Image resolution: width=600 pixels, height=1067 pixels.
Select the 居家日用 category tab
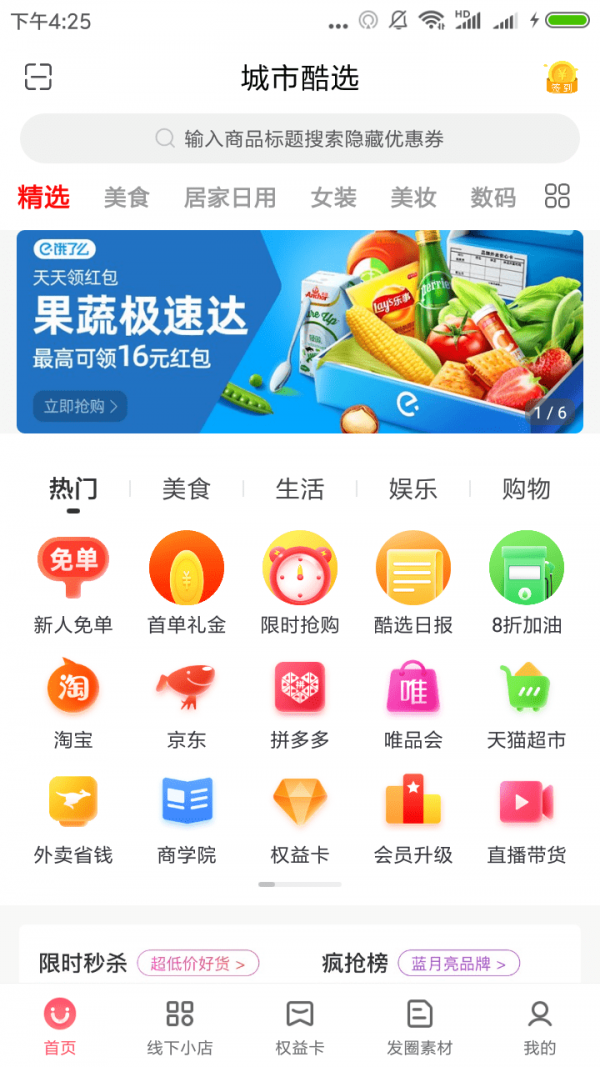pos(230,197)
